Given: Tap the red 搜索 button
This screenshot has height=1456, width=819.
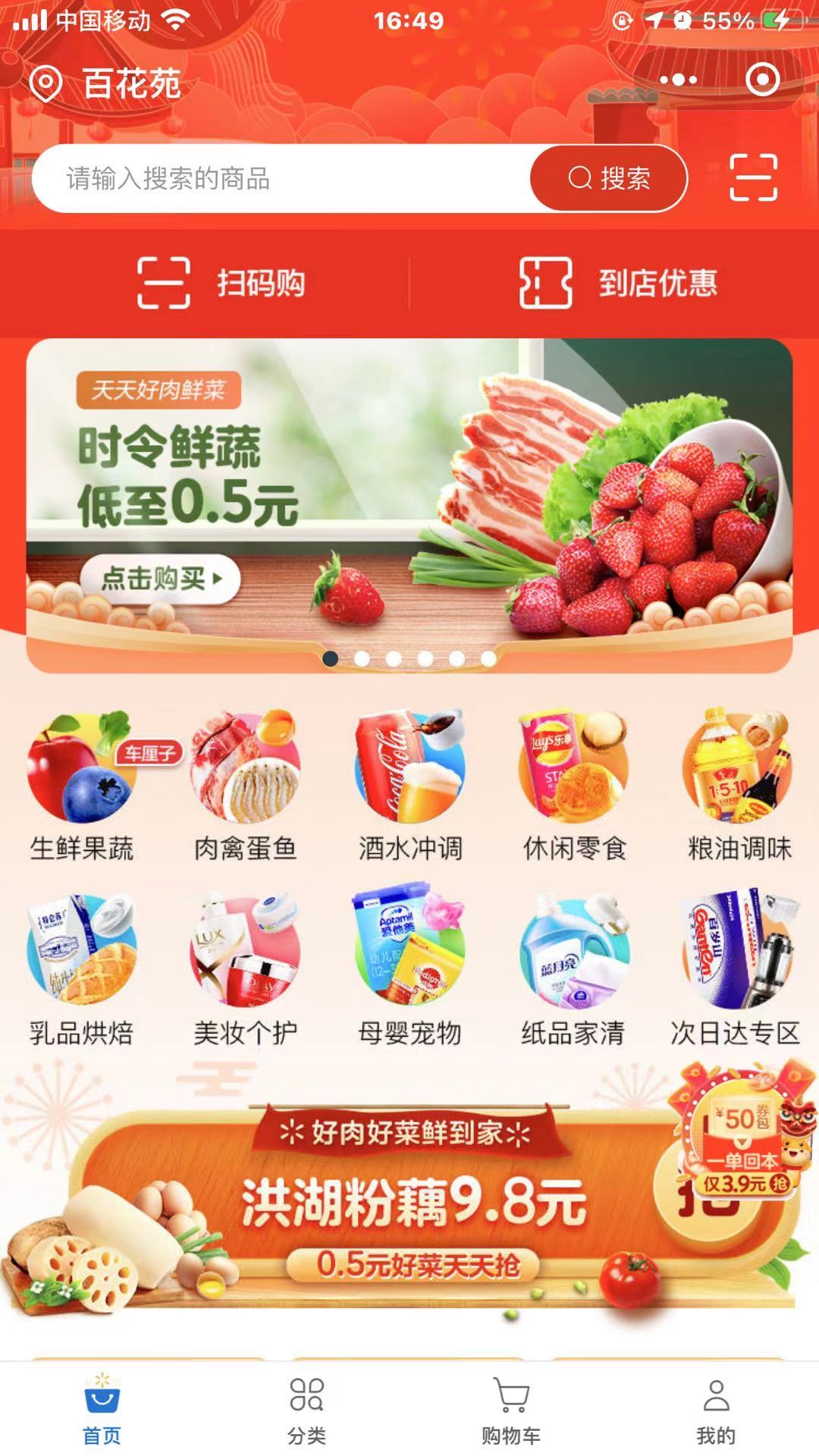Looking at the screenshot, I should [609, 179].
